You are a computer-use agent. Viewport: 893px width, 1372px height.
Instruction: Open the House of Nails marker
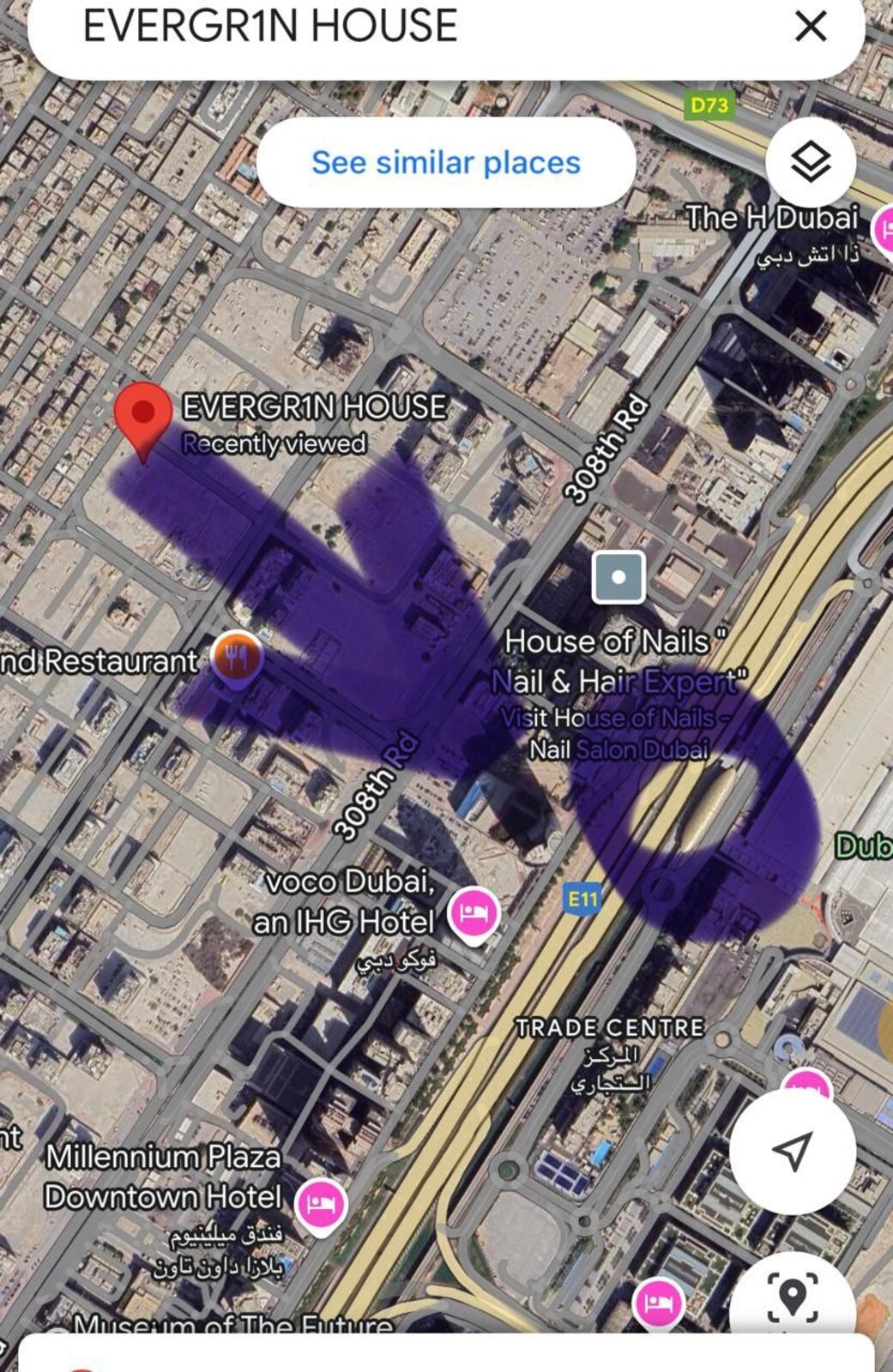[618, 578]
